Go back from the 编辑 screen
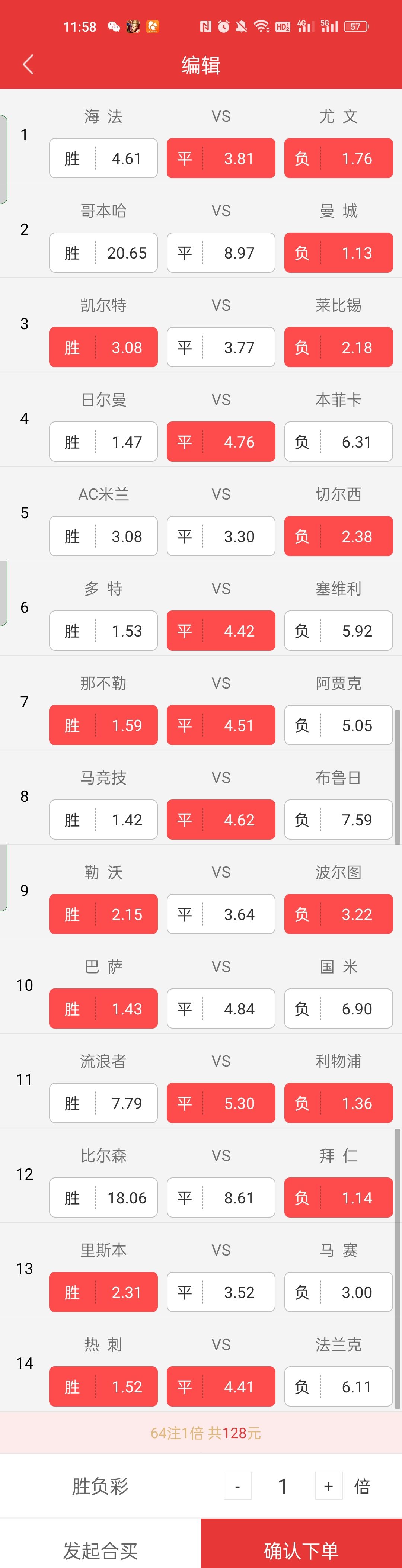 tap(28, 64)
